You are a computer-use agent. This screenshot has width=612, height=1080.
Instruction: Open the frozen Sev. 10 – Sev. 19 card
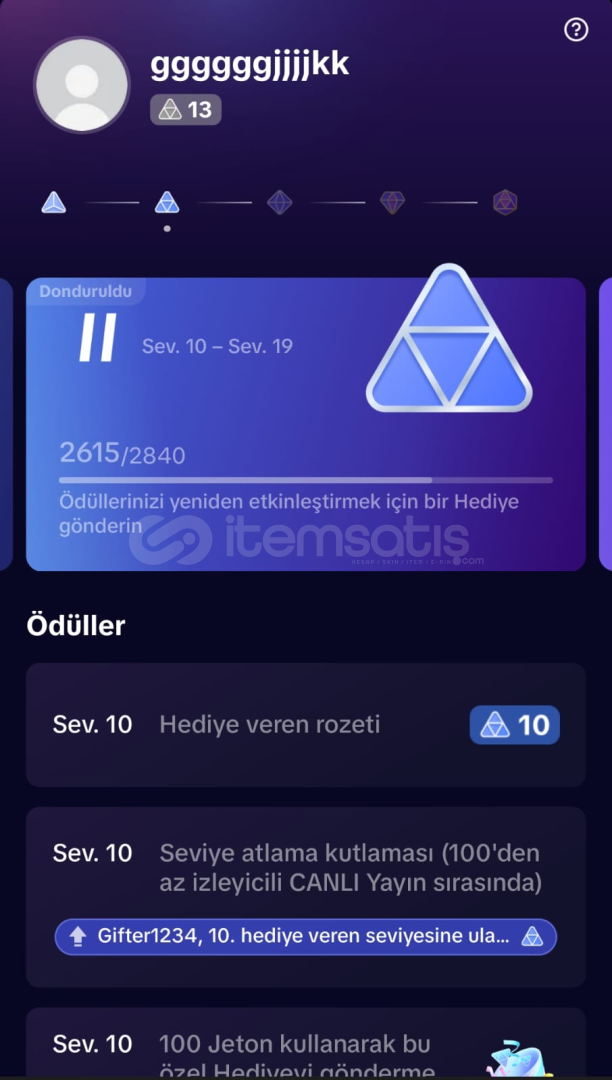(306, 424)
